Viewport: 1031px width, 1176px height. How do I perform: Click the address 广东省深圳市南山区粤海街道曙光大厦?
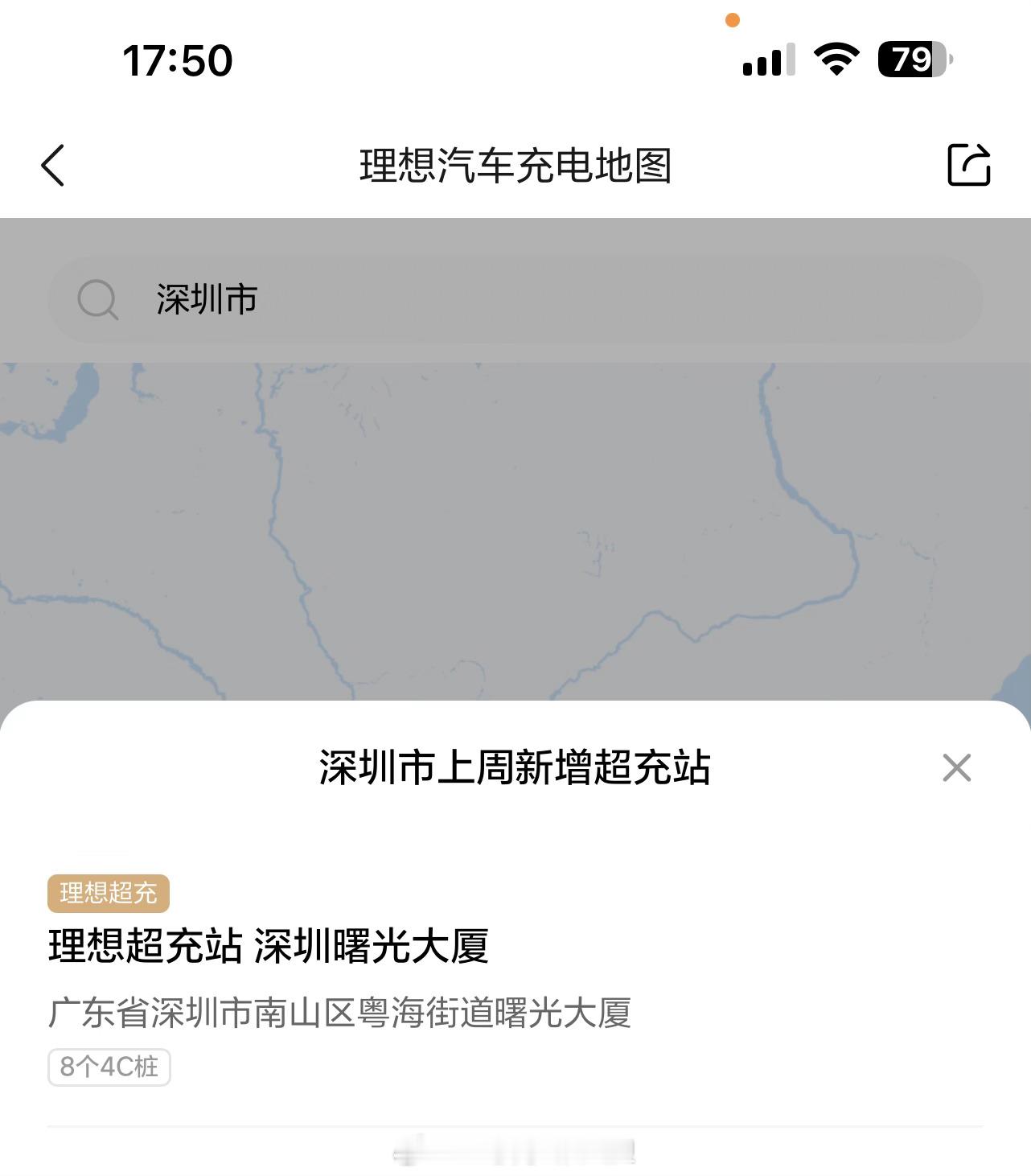coord(340,1014)
